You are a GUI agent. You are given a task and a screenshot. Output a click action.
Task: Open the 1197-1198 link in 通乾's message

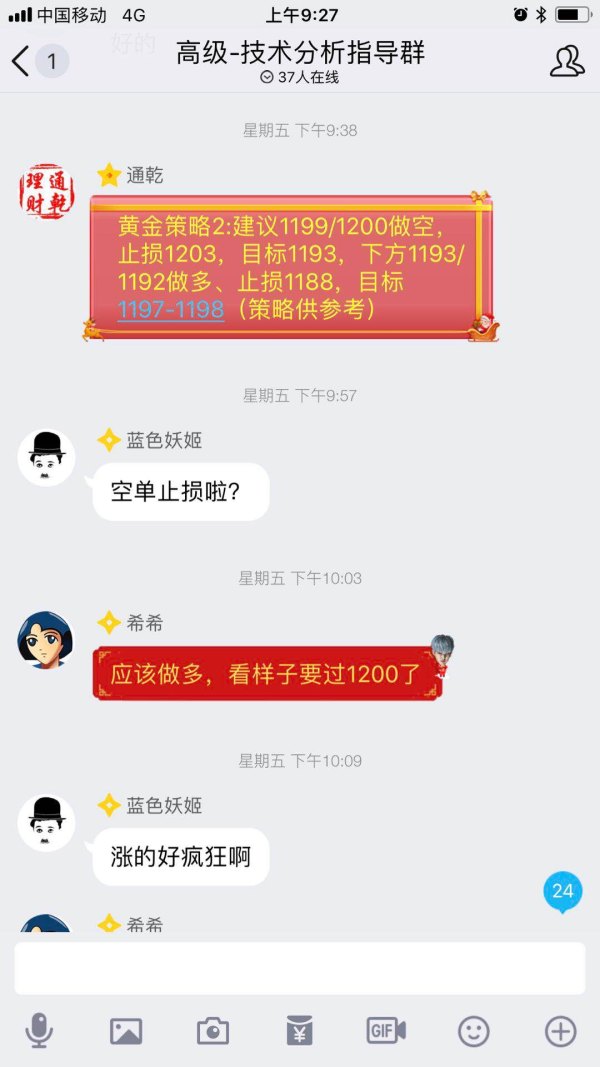171,309
